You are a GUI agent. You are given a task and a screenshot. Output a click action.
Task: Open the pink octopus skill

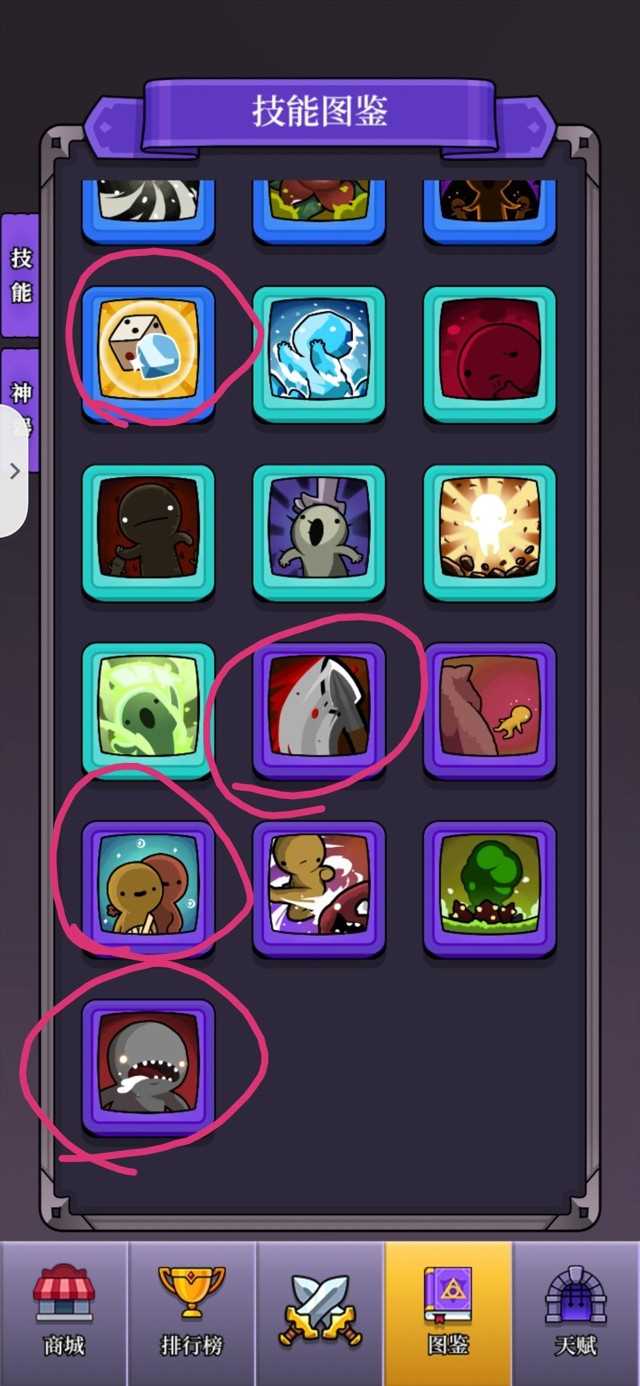[490, 710]
